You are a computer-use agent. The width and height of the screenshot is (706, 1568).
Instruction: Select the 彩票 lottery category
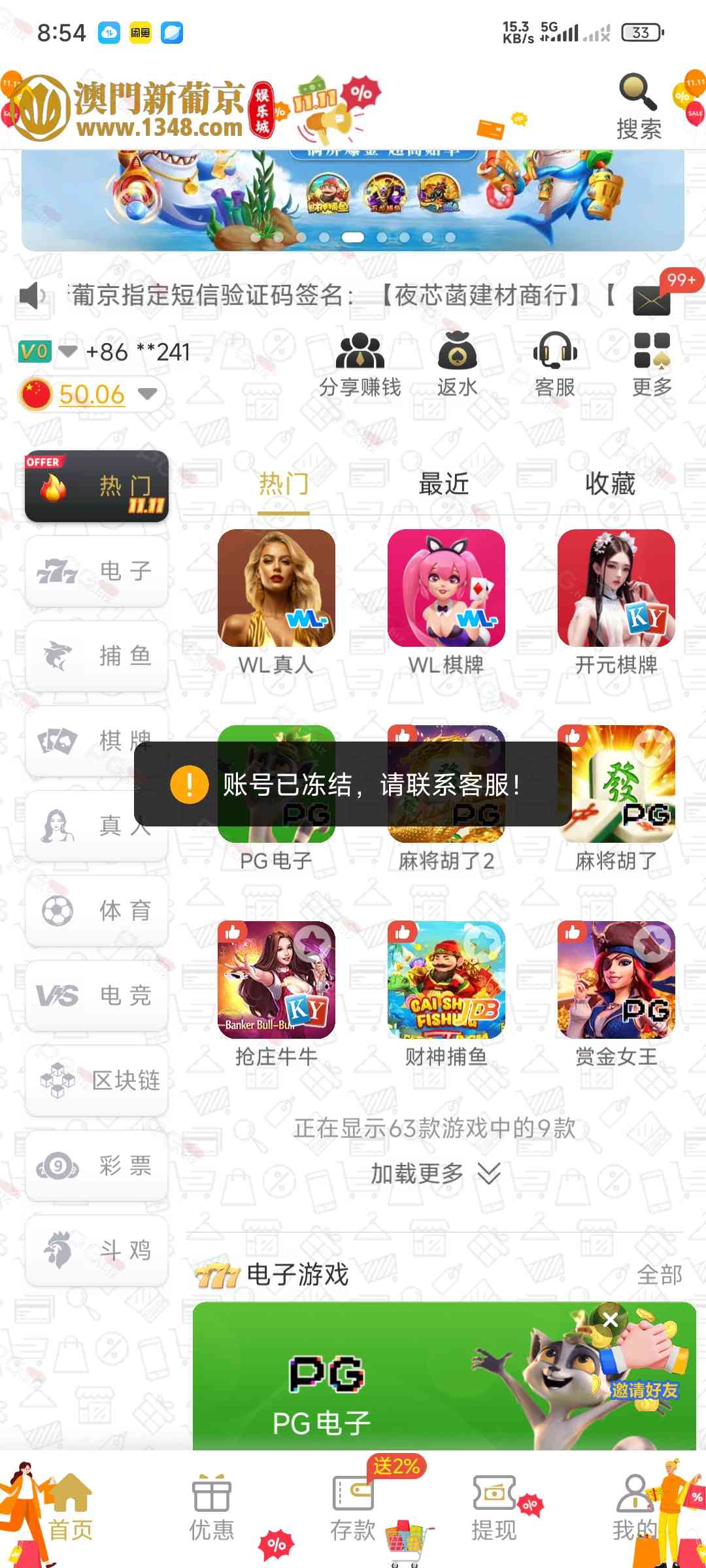(97, 1166)
